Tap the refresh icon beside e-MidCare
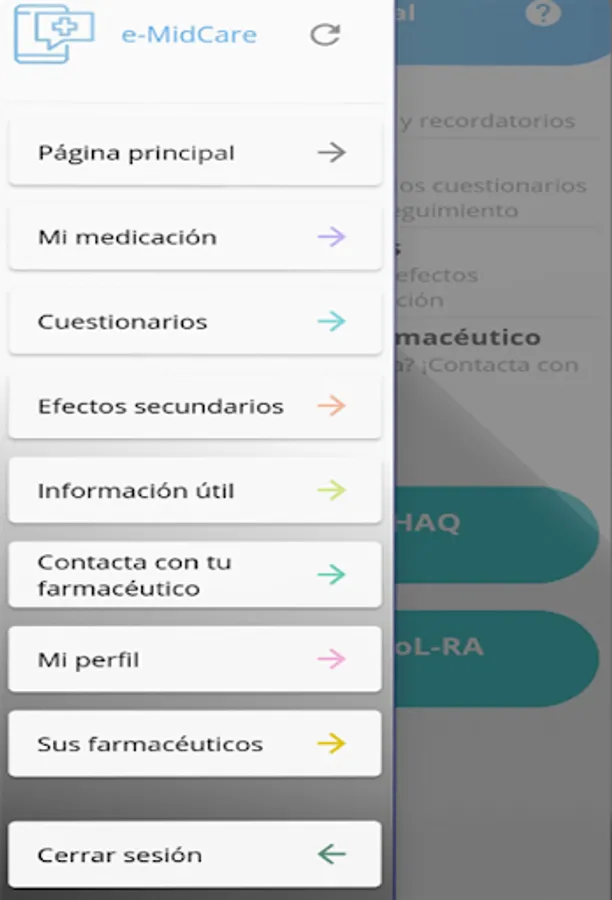The height and width of the screenshot is (900, 612). 325,35
